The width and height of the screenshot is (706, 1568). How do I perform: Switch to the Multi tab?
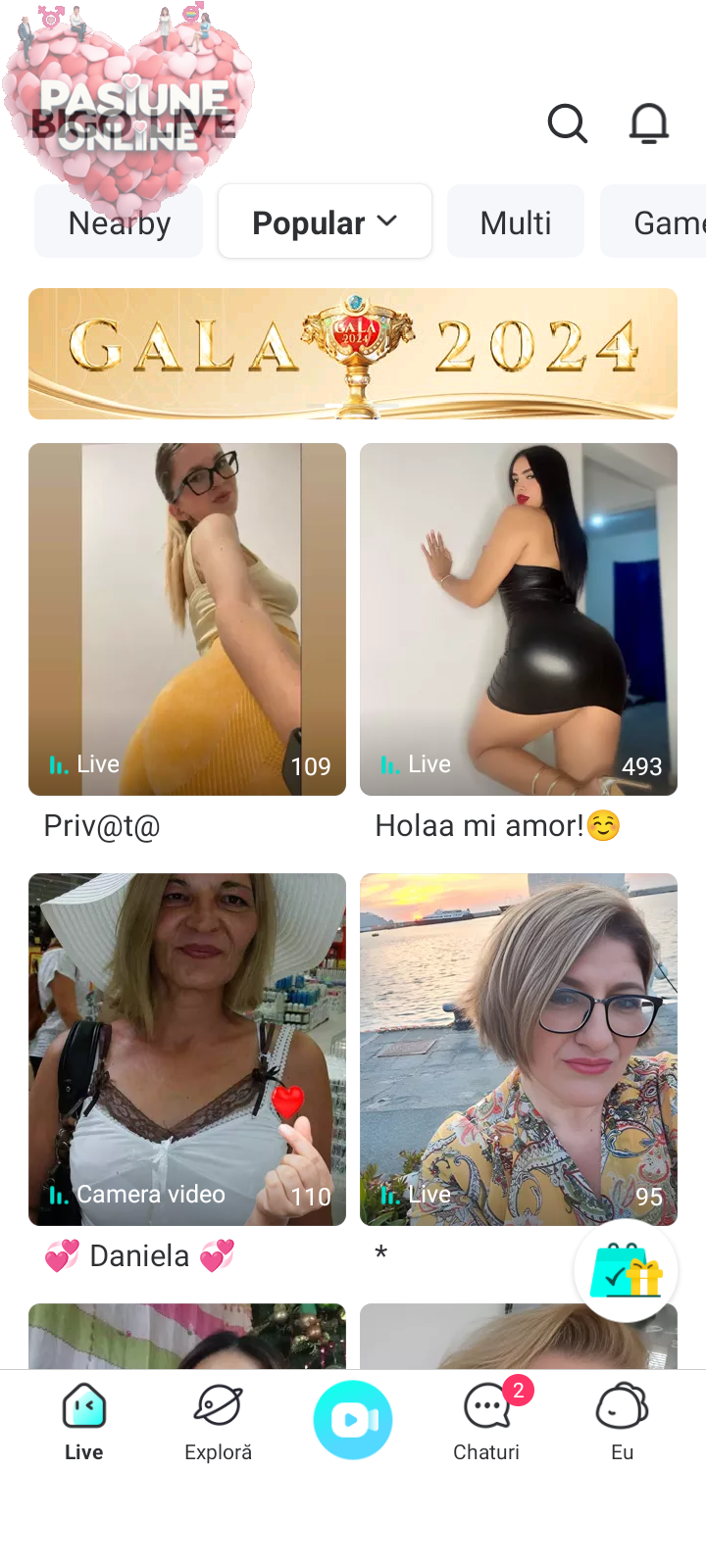pyautogui.click(x=516, y=222)
